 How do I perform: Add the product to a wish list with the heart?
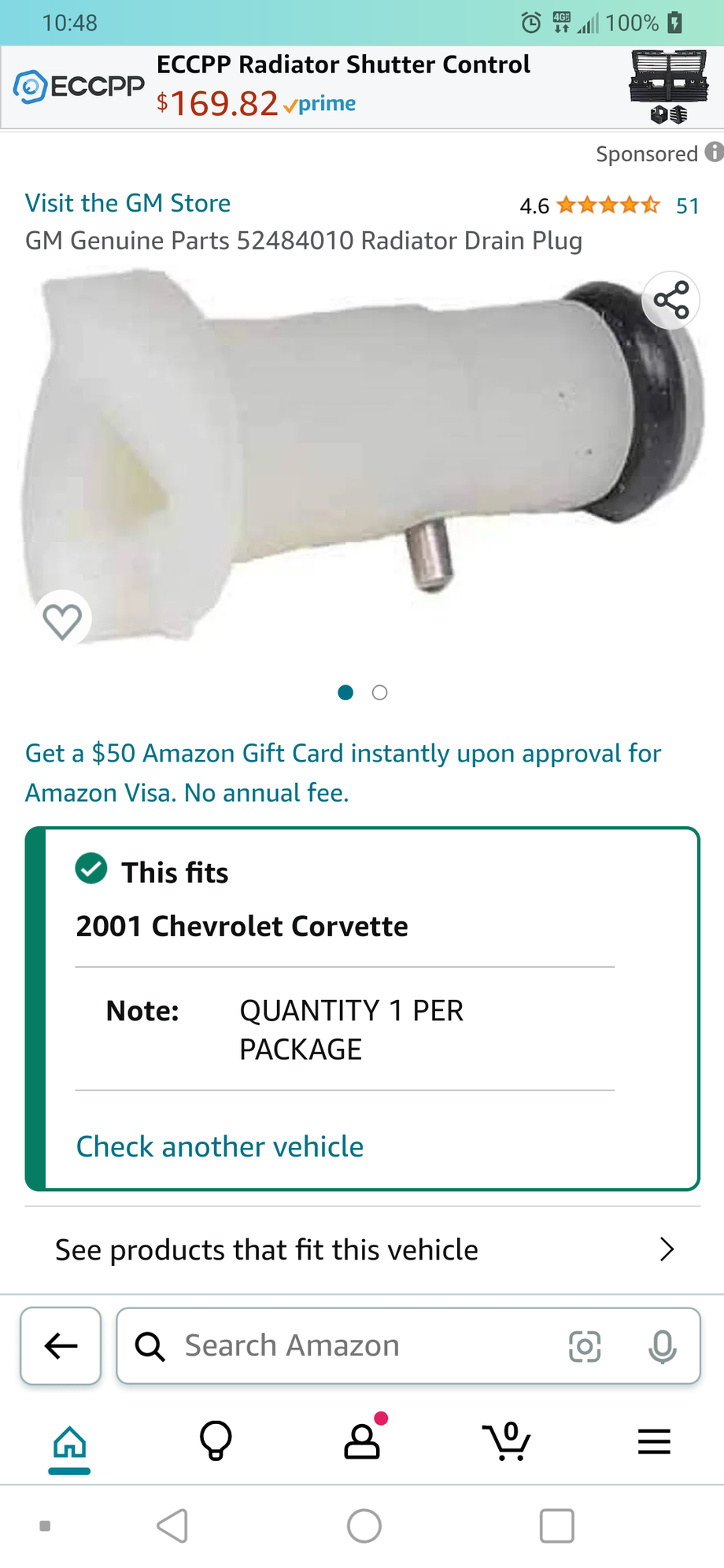62,621
